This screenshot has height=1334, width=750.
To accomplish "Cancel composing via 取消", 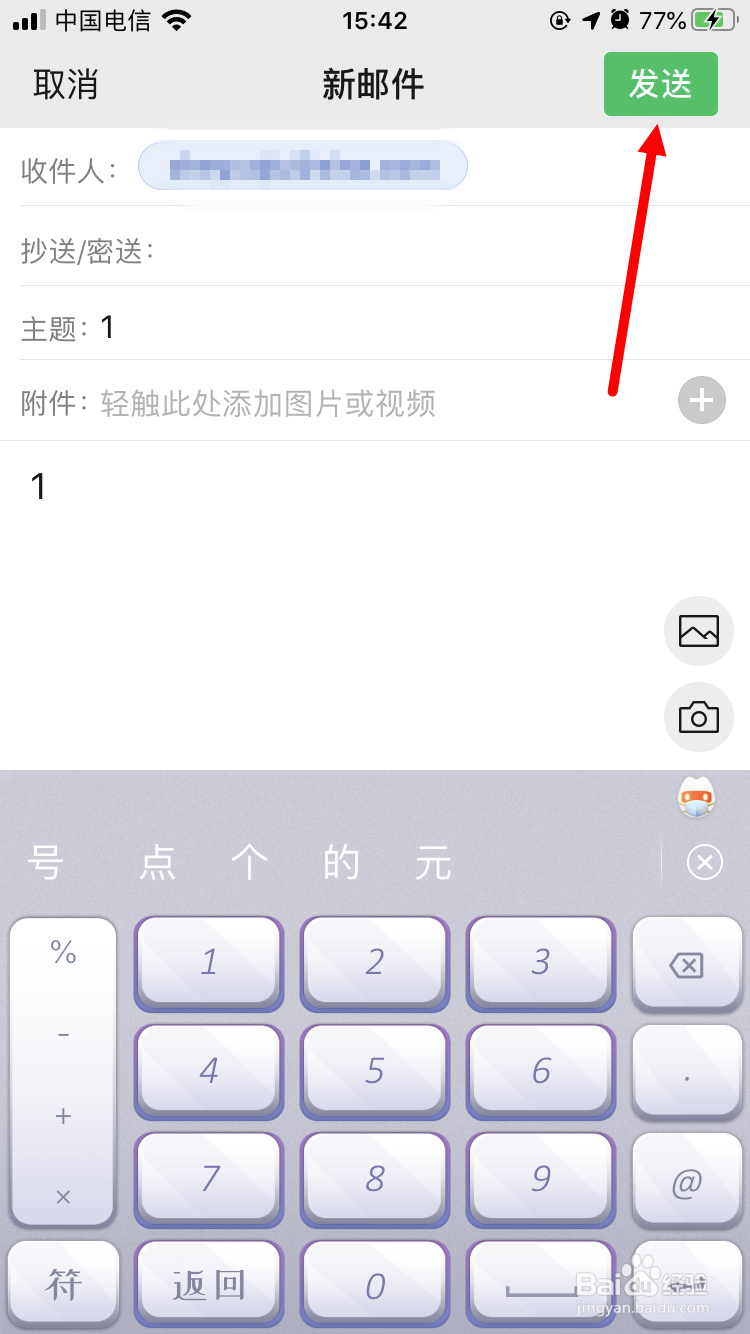I will click(63, 85).
